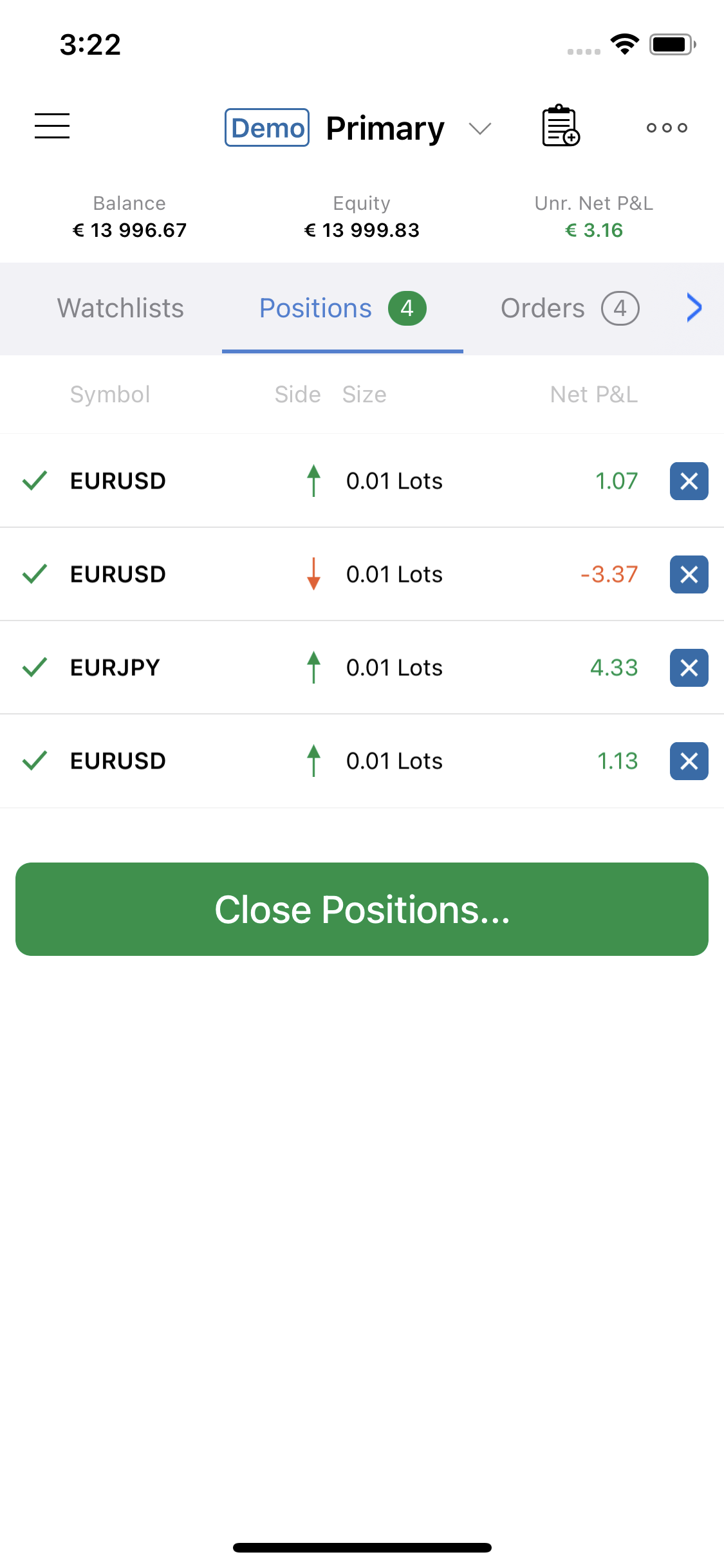Expand the Demo Primary account dropdown

[x=358, y=128]
